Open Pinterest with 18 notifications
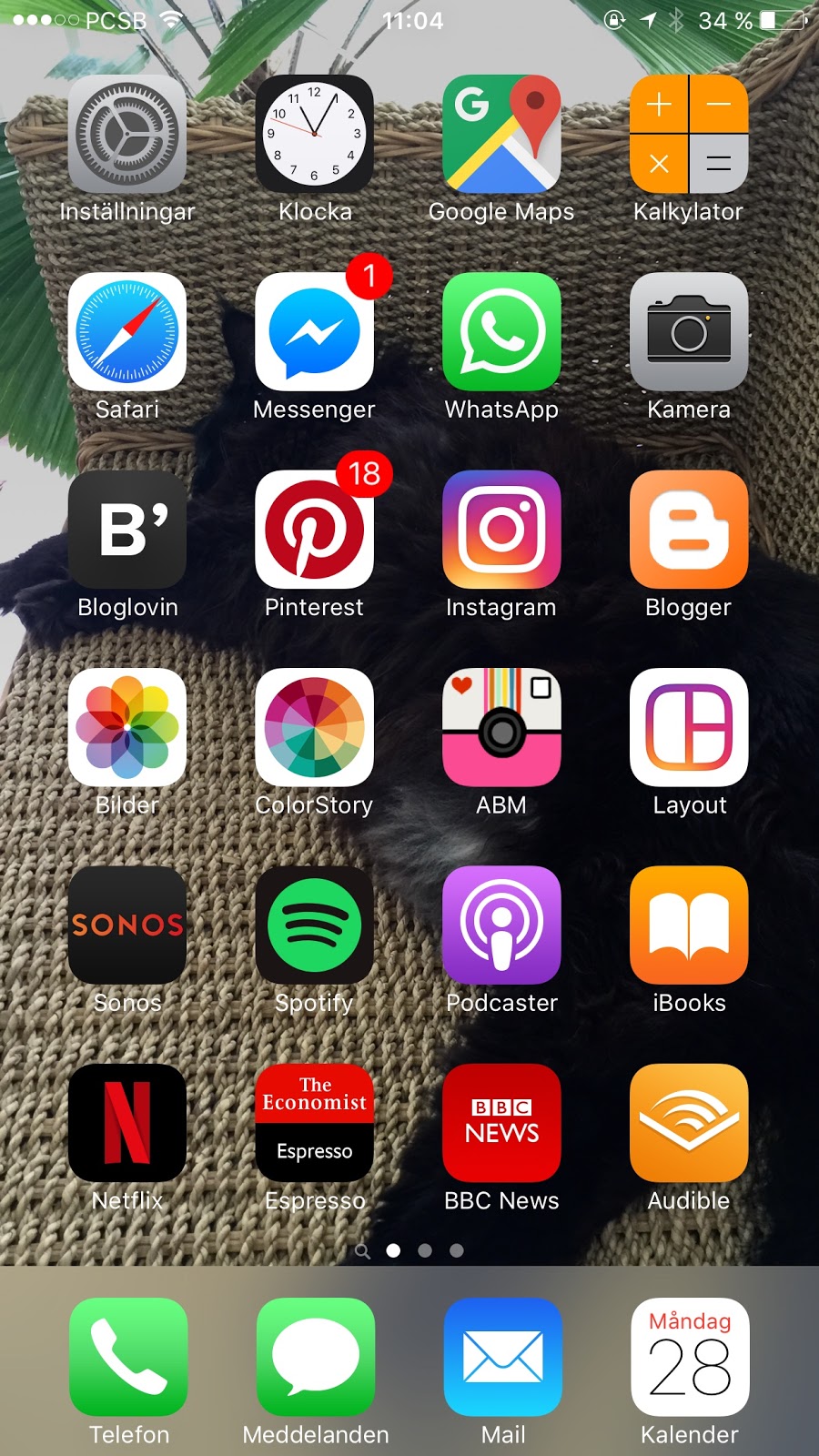Viewport: 819px width, 1456px height. tap(314, 529)
